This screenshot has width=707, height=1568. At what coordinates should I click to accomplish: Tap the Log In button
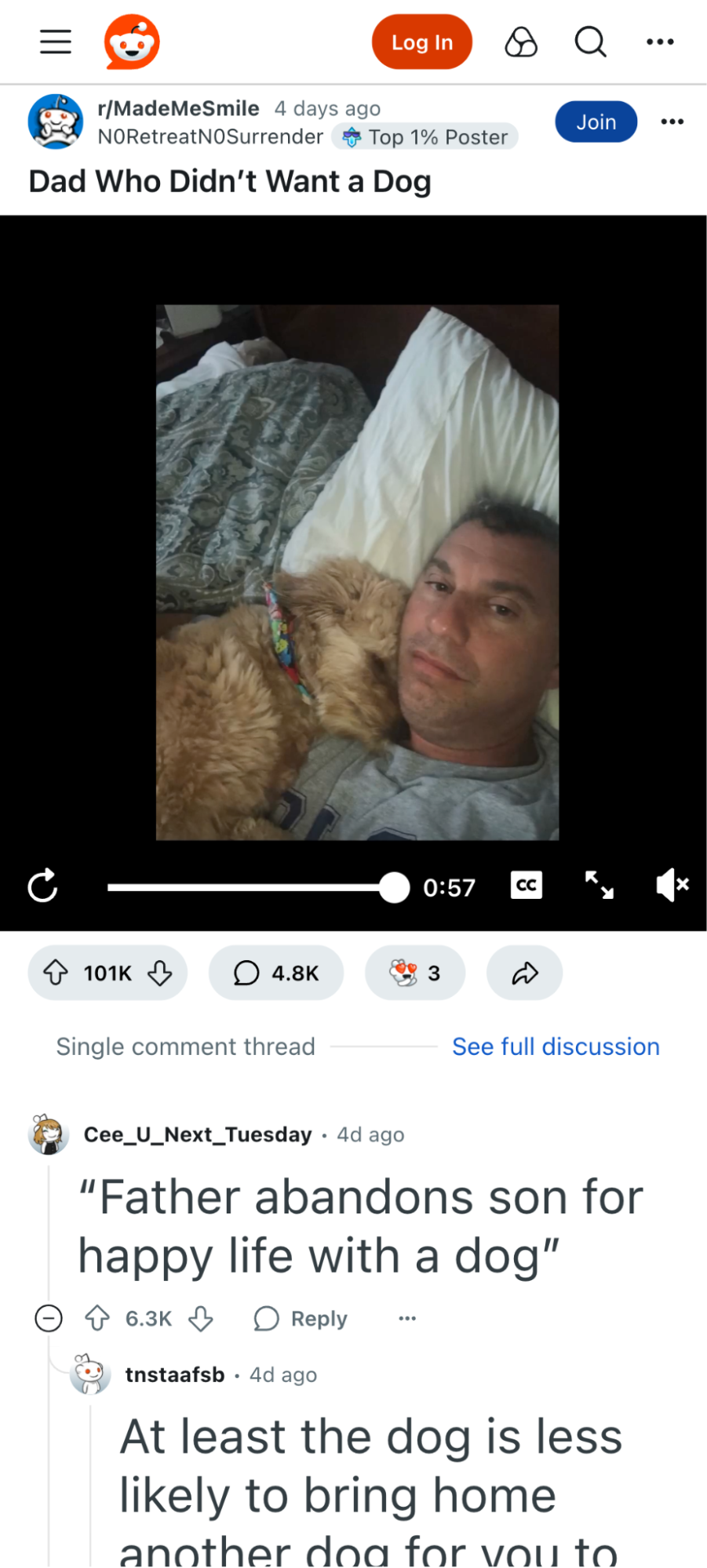(x=422, y=42)
